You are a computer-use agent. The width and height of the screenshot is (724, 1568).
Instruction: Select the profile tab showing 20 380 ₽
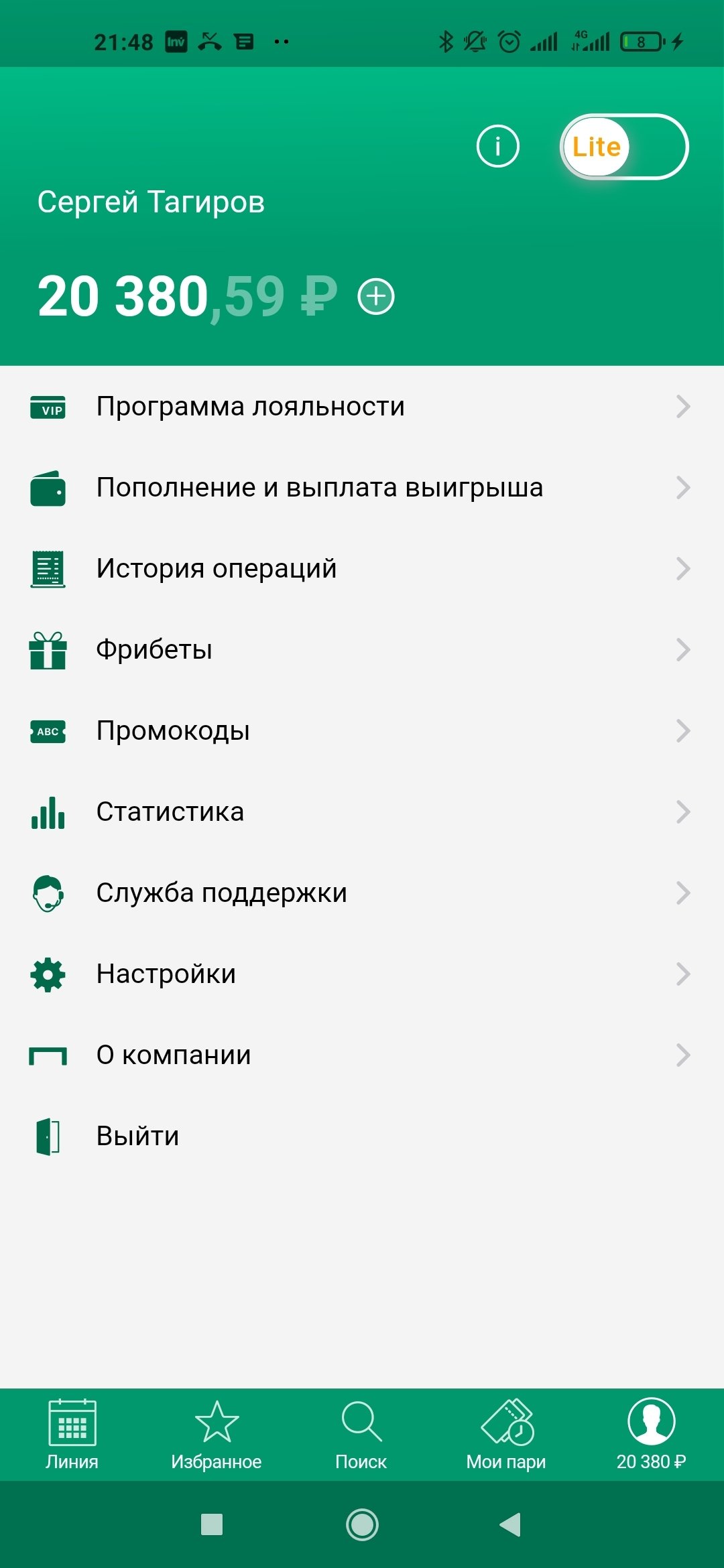point(651,1434)
